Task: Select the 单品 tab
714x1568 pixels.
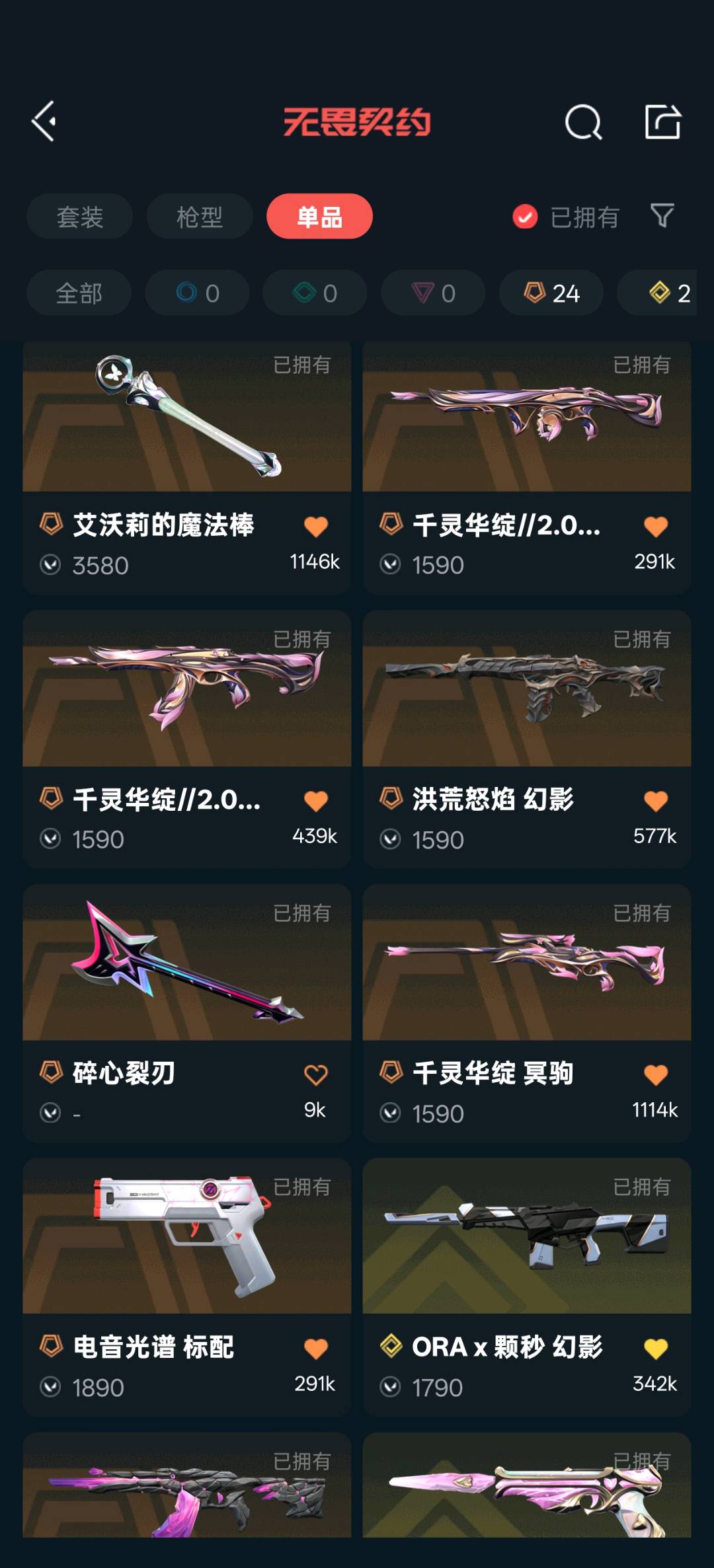Action: coord(319,217)
